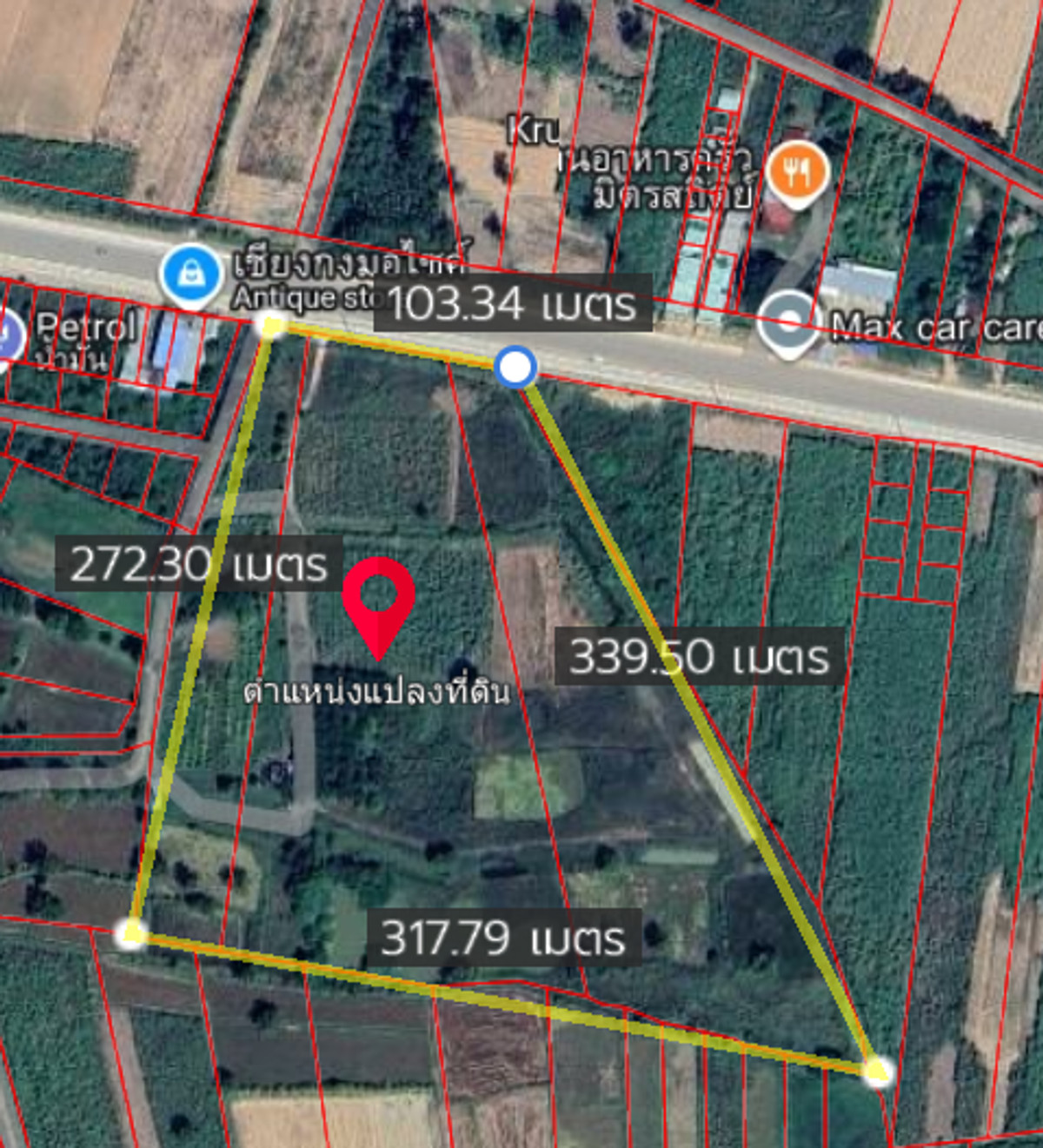Tap the Antique store shopping marker
This screenshot has width=1043, height=1148.
click(191, 274)
